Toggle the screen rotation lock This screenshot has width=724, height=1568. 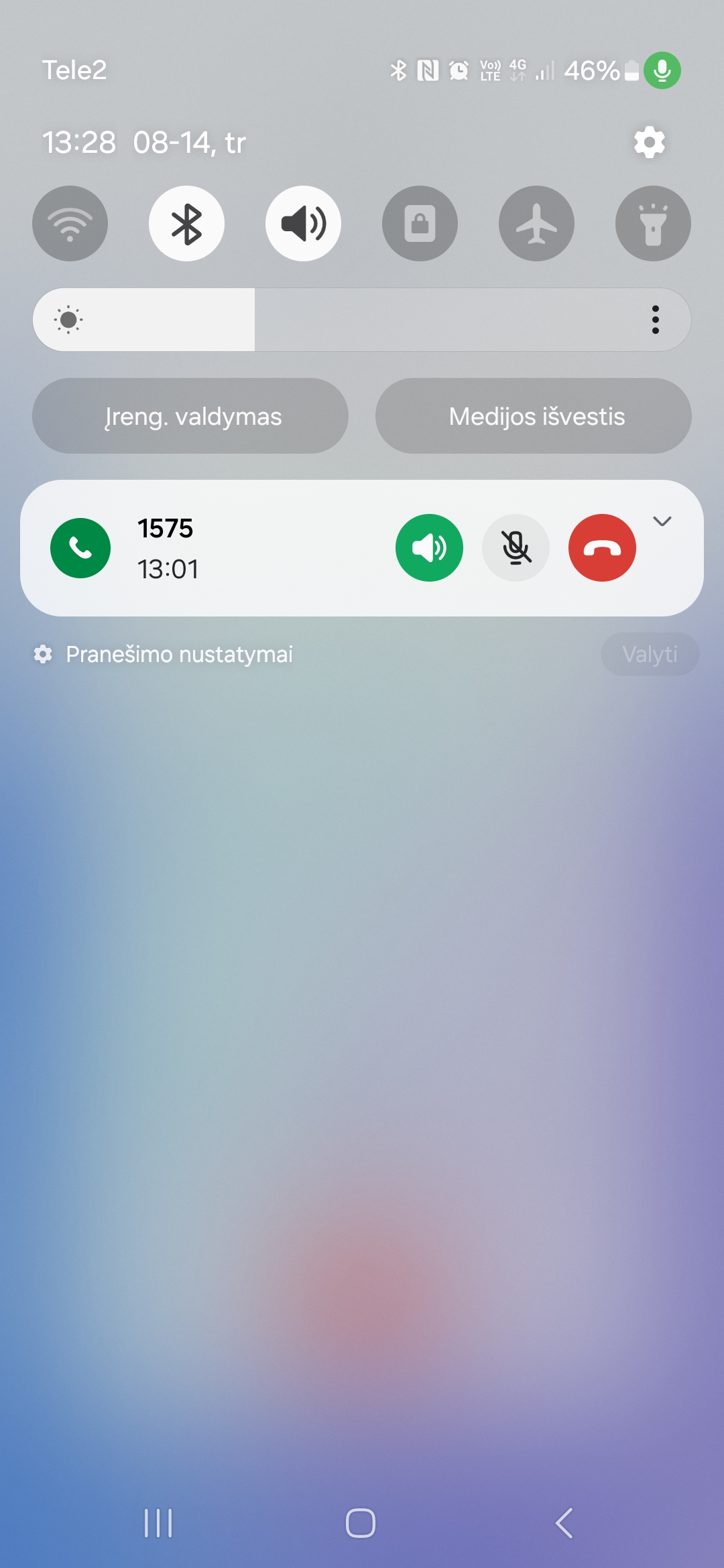(420, 223)
